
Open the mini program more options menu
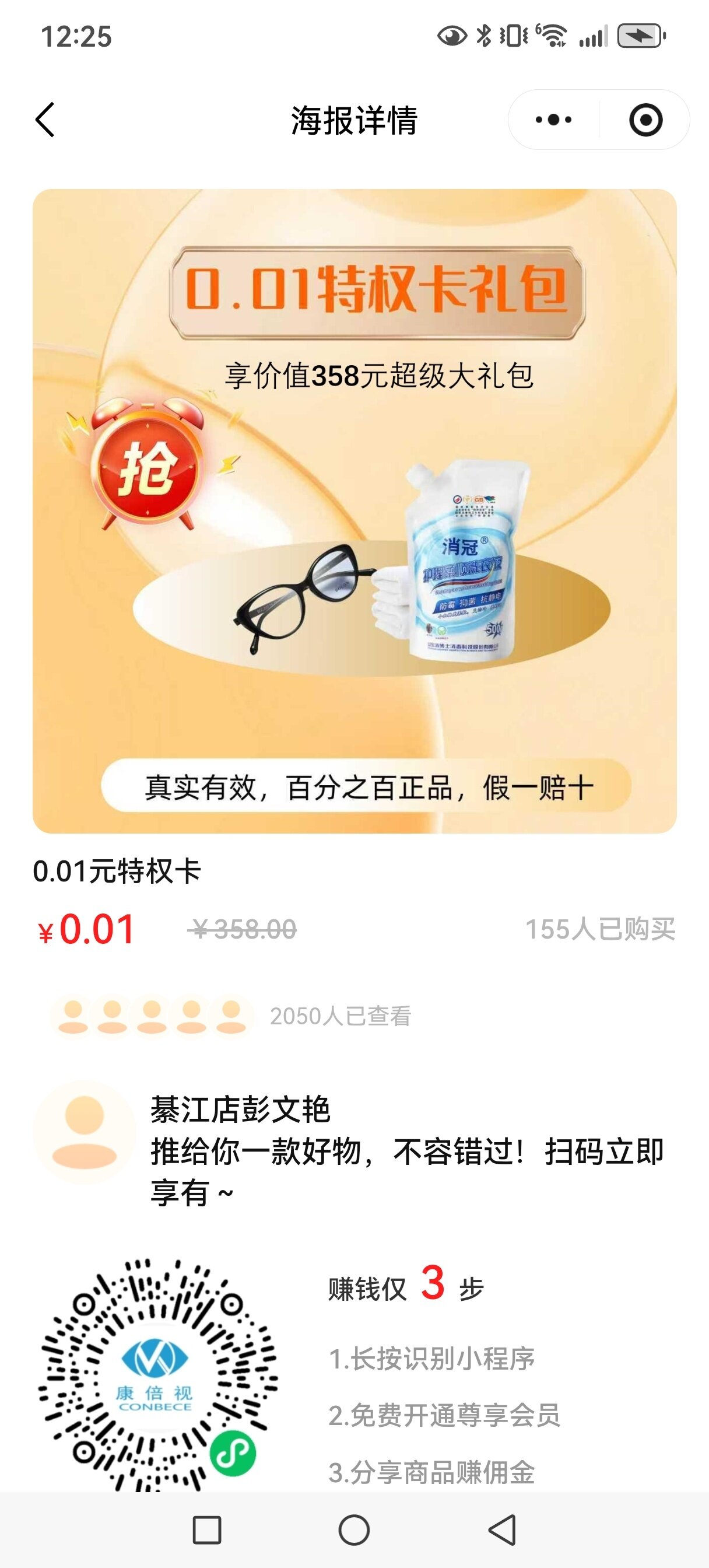coord(553,120)
